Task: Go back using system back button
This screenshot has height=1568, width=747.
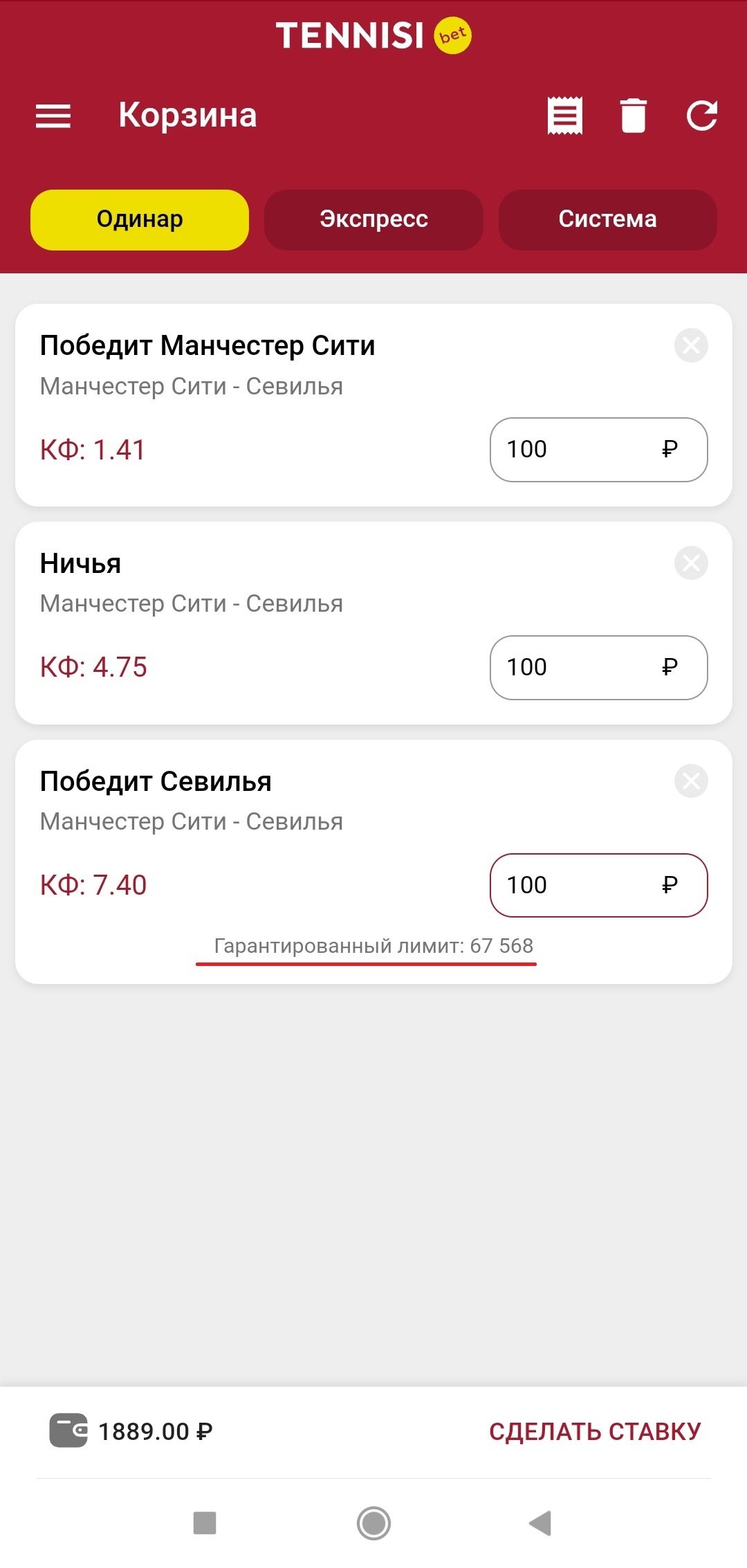Action: point(540,1523)
